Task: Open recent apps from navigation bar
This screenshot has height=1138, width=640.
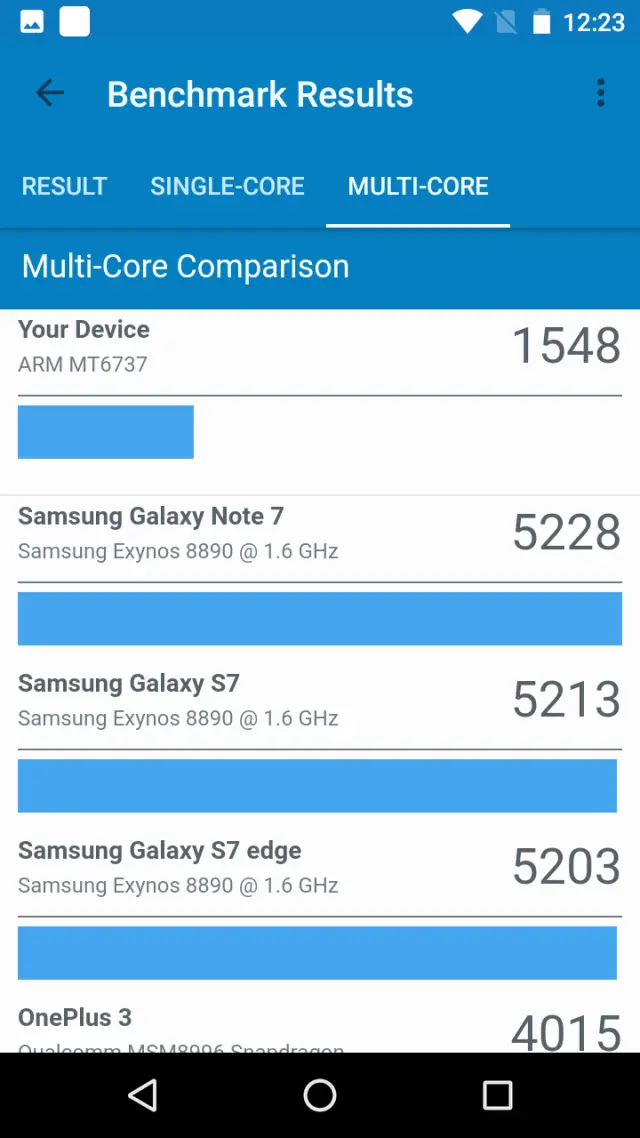Action: pos(497,1095)
